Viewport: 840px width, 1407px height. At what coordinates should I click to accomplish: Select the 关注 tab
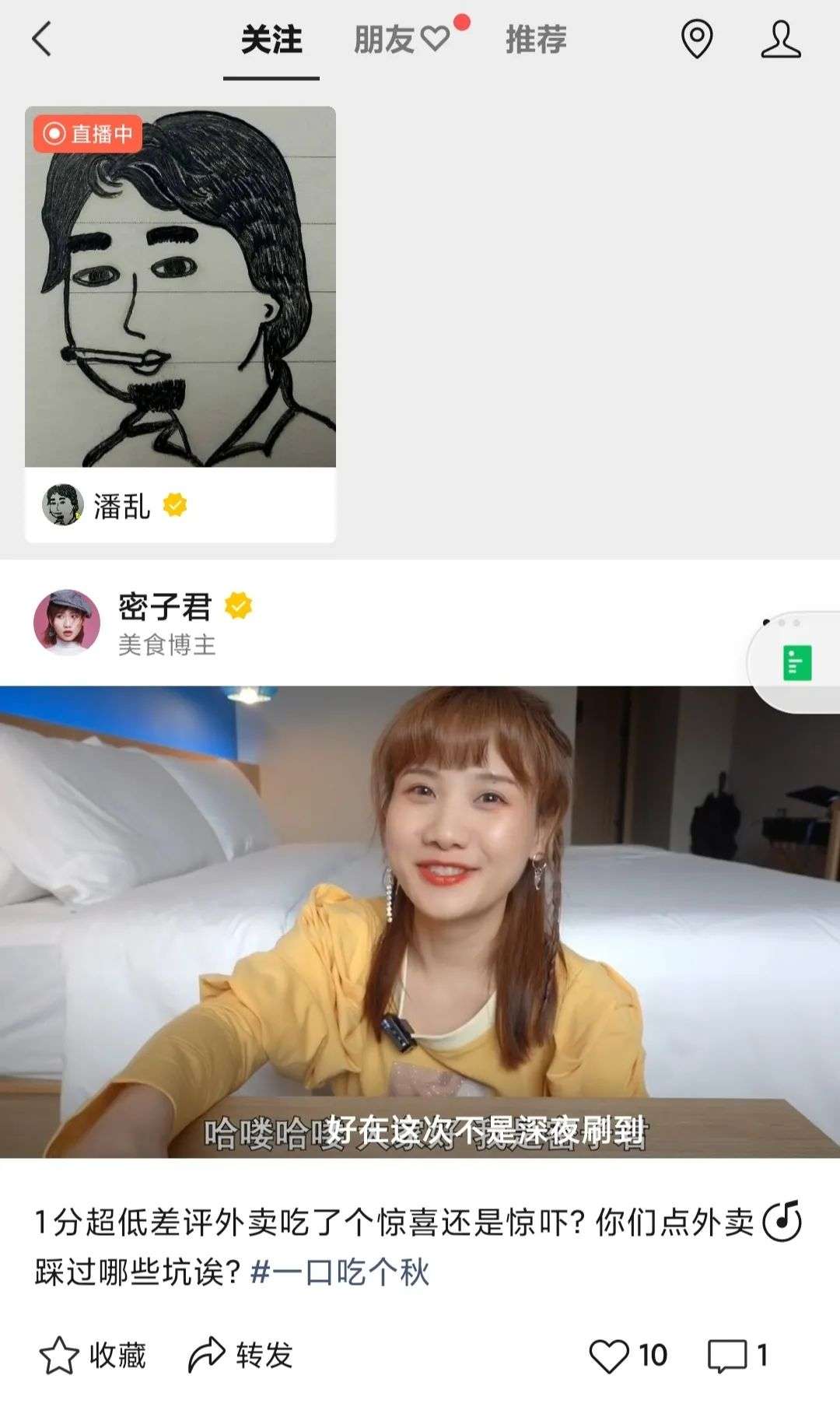(x=271, y=39)
